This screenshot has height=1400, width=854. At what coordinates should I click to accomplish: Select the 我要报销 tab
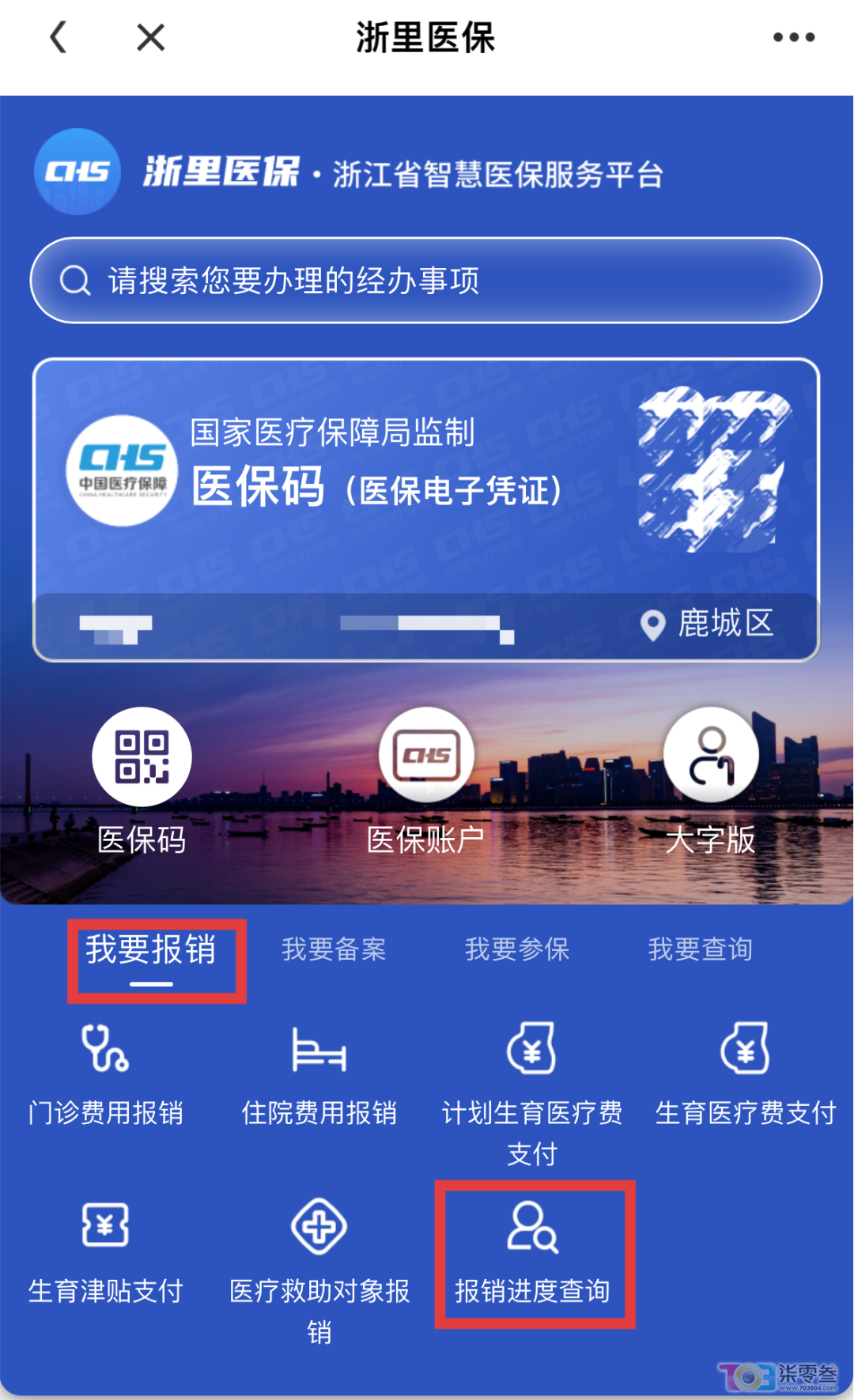[x=151, y=951]
